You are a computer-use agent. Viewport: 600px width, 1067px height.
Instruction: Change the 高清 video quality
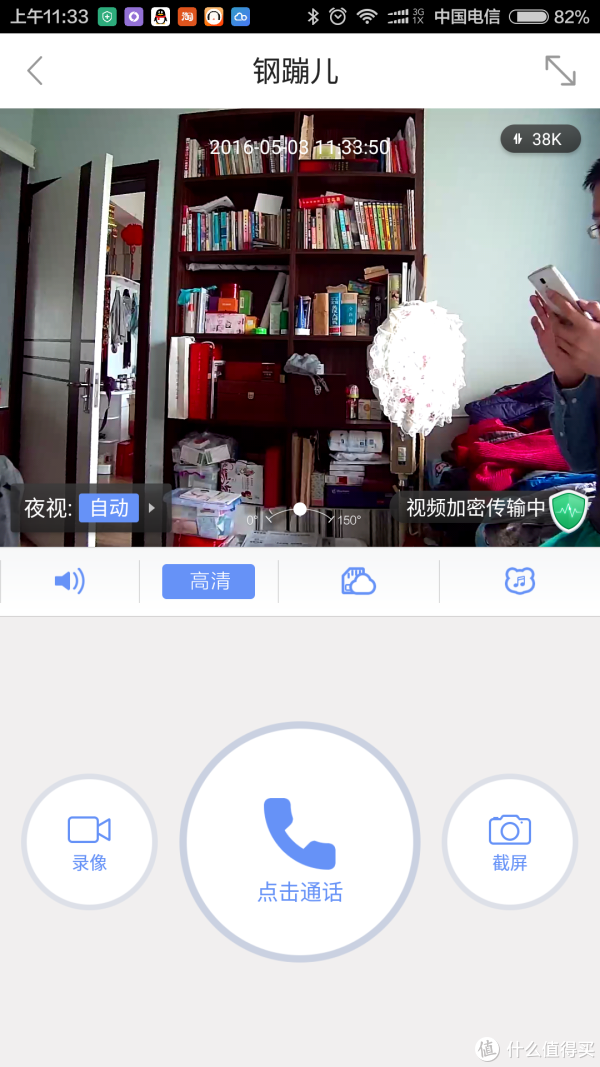[x=209, y=581]
